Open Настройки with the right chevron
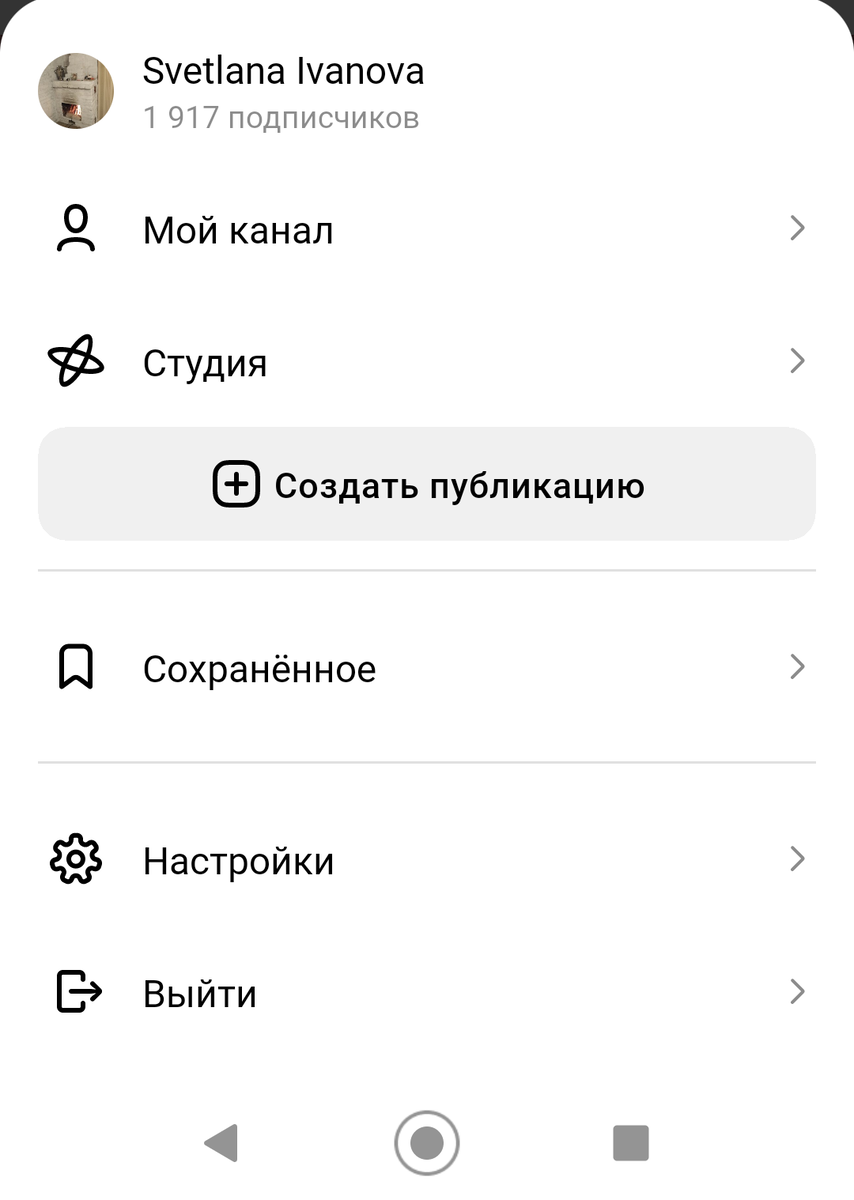 coord(797,858)
